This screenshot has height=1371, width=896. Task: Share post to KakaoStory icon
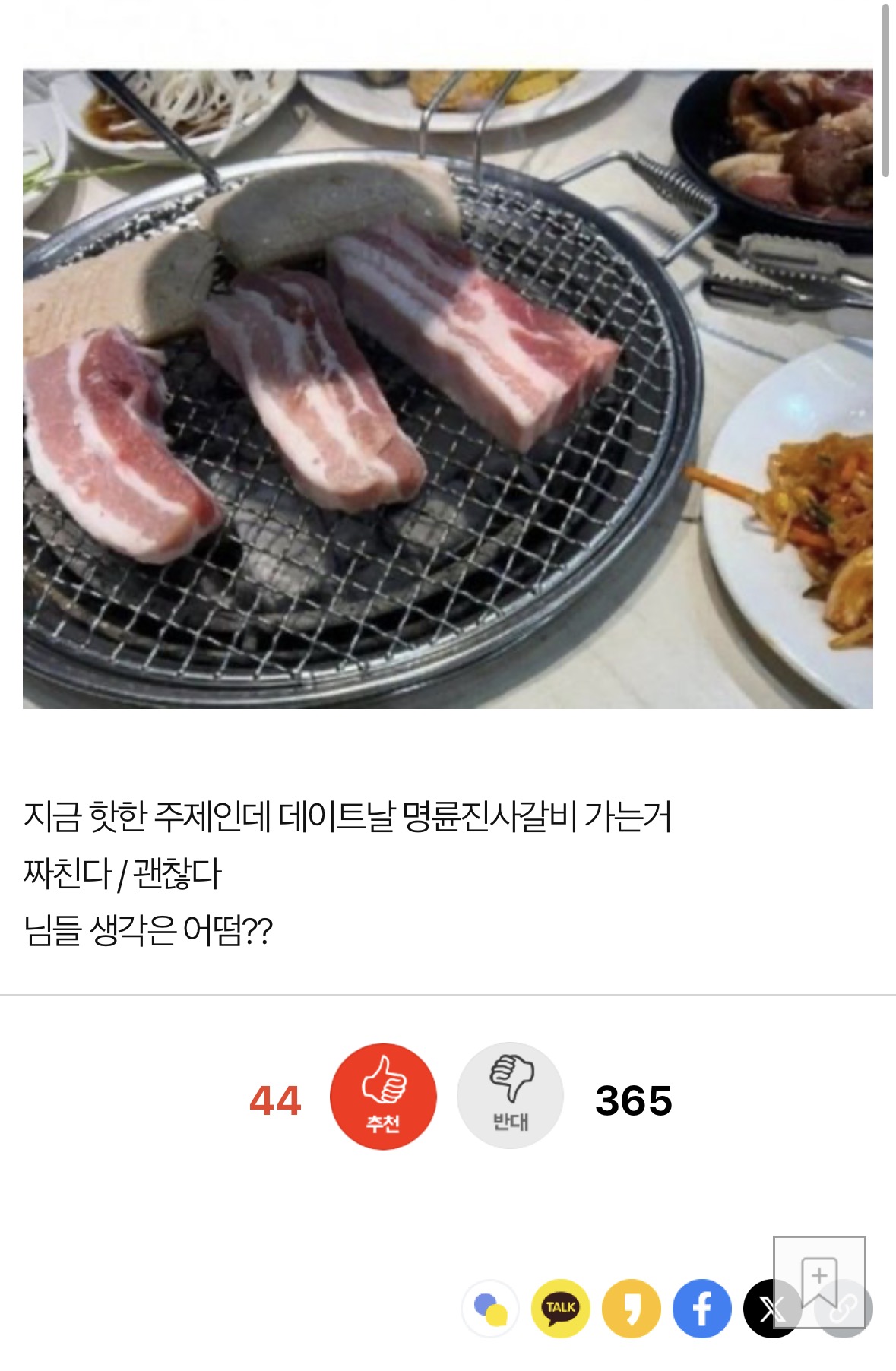(631, 1308)
